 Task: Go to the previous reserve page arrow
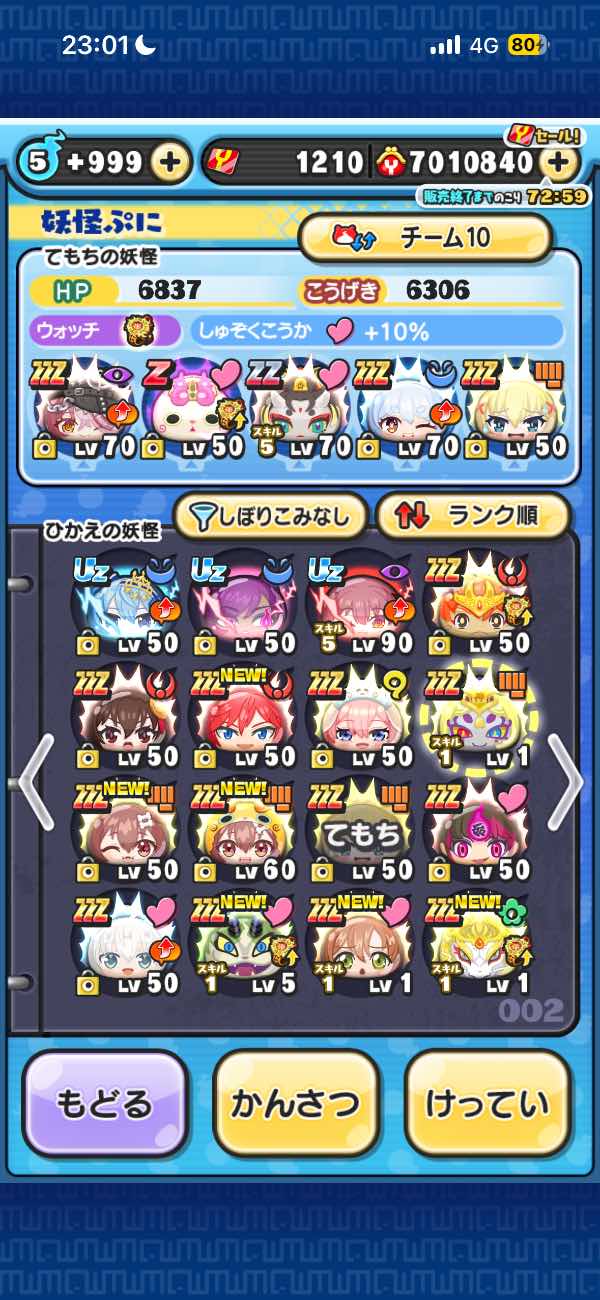click(34, 781)
